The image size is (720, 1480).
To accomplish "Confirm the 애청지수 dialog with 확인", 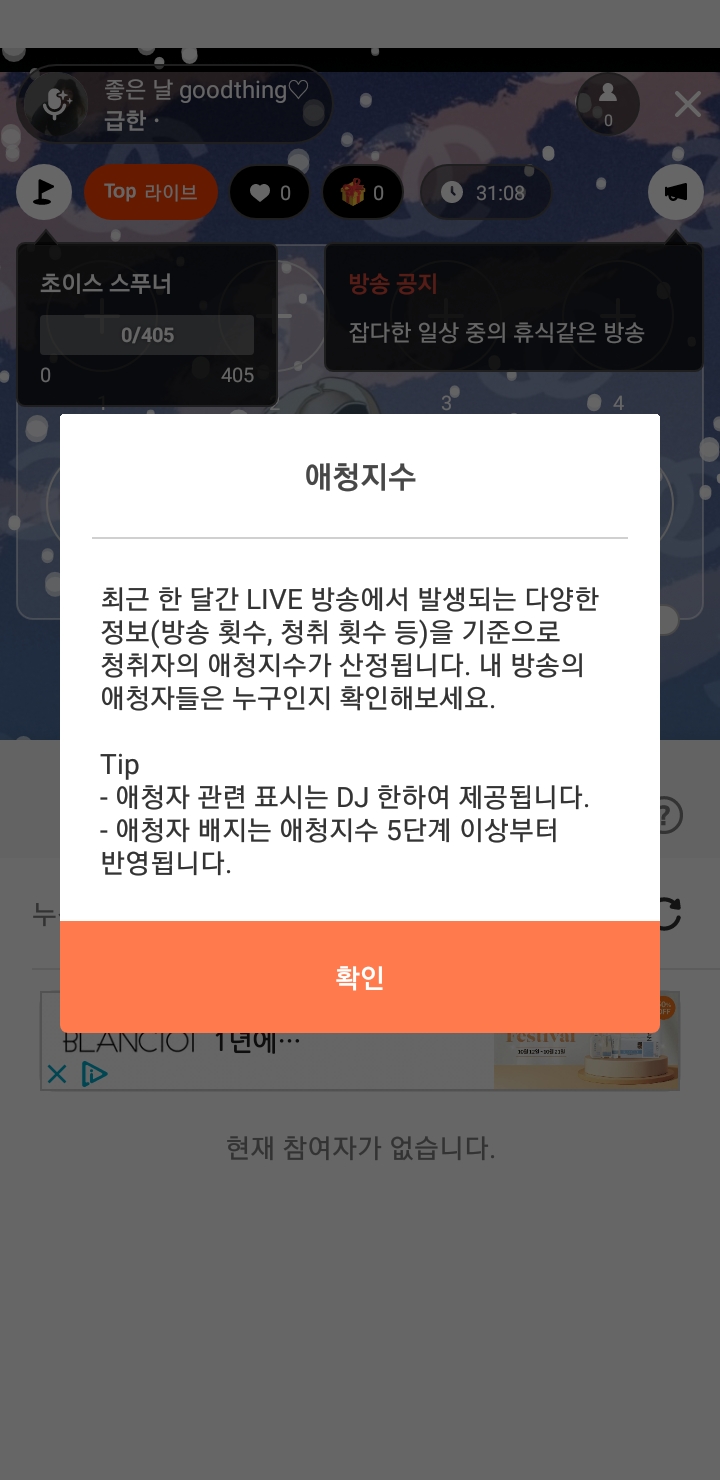I will pyautogui.click(x=360, y=977).
